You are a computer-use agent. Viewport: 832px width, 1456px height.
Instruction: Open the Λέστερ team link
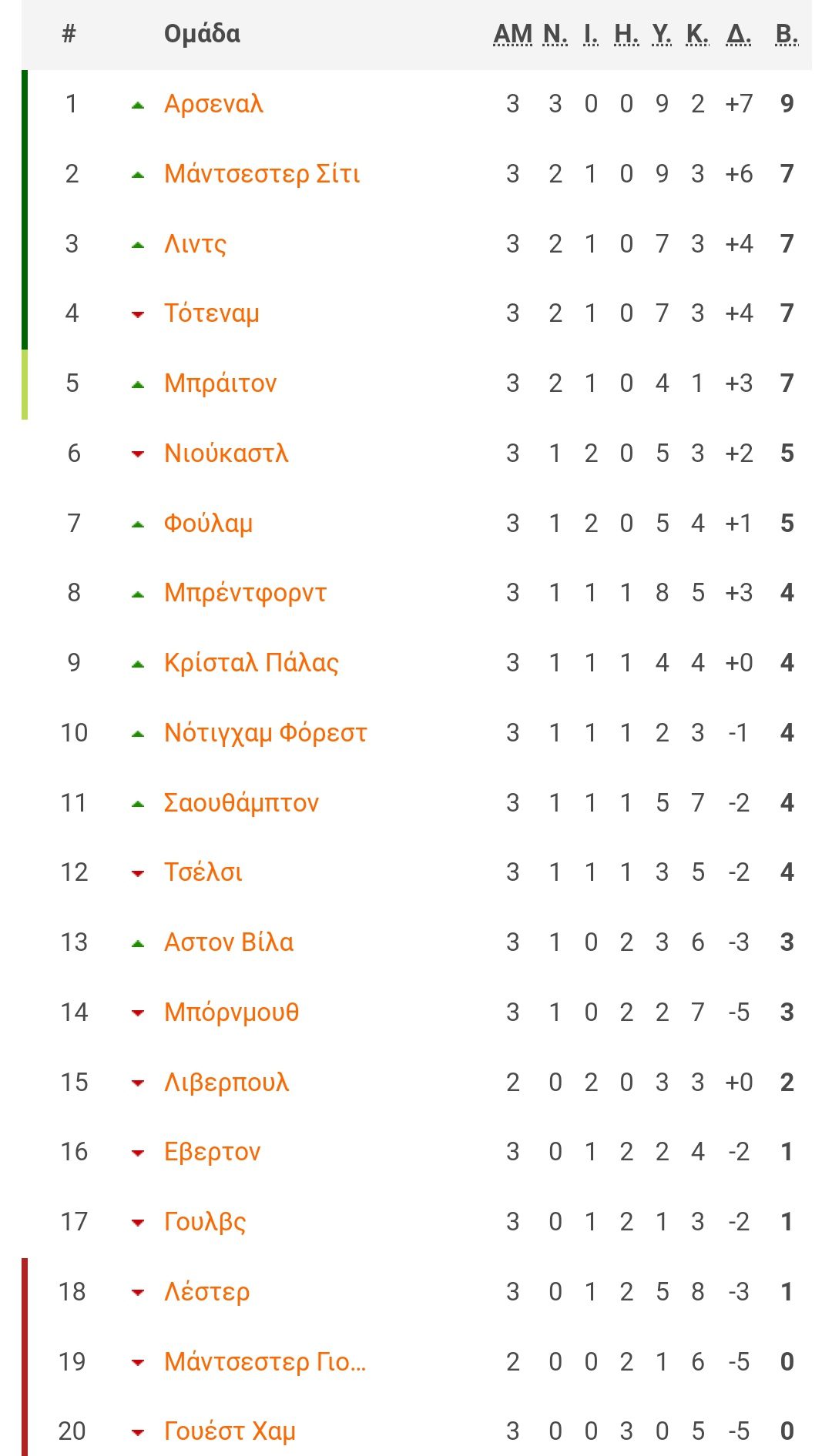click(x=206, y=1292)
